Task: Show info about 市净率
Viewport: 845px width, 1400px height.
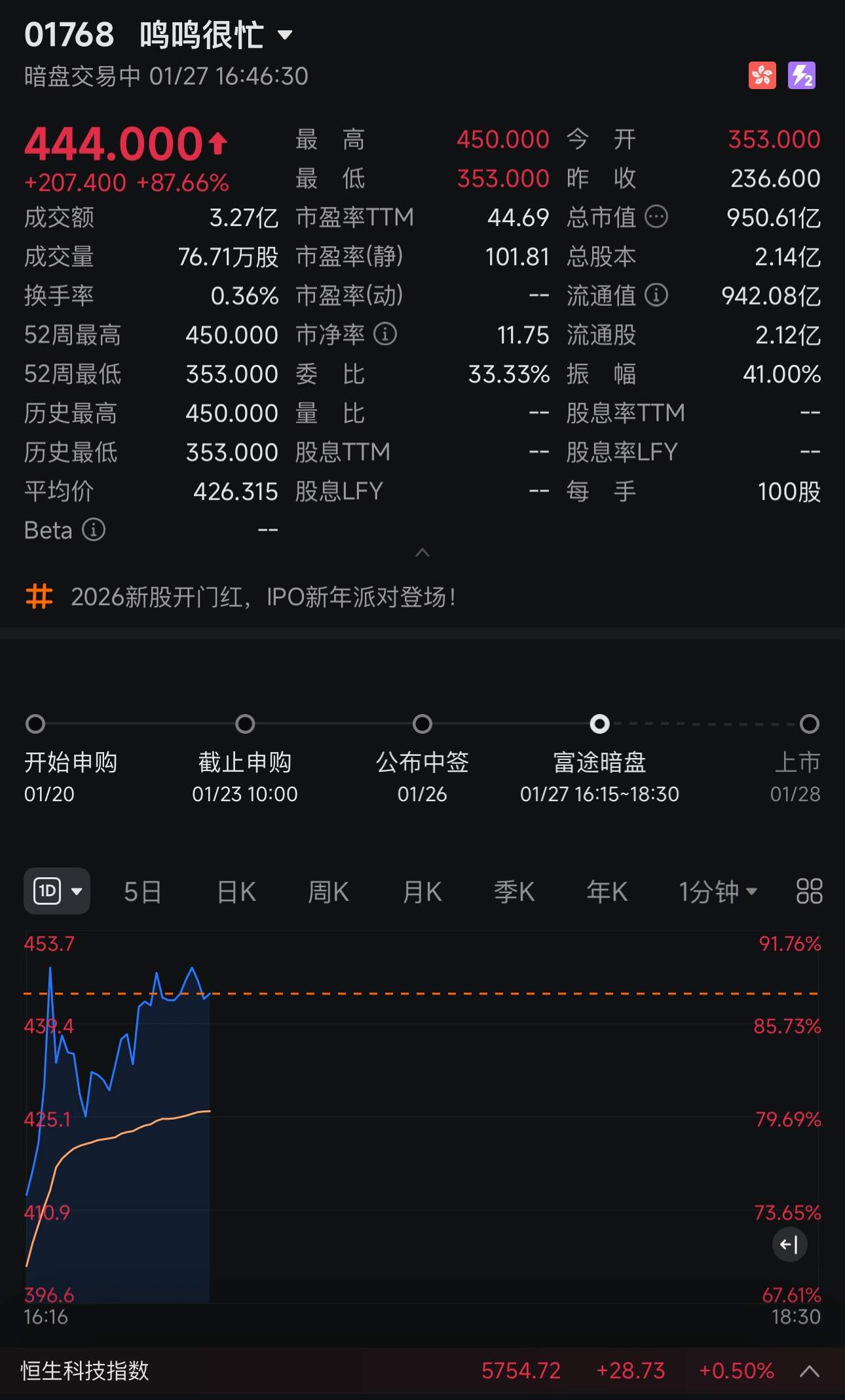Action: (x=385, y=334)
